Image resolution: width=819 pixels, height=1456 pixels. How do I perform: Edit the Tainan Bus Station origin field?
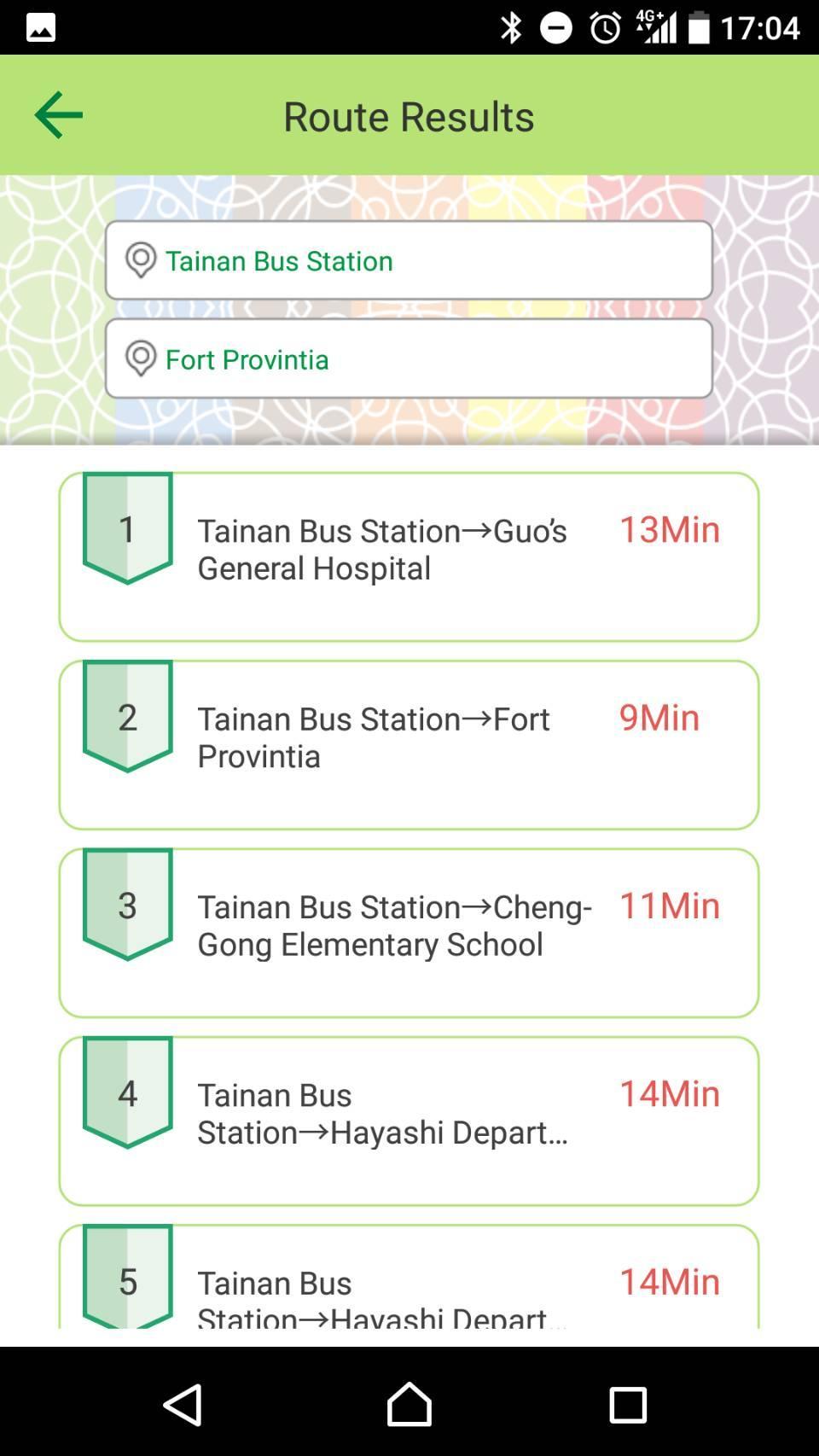(x=409, y=260)
